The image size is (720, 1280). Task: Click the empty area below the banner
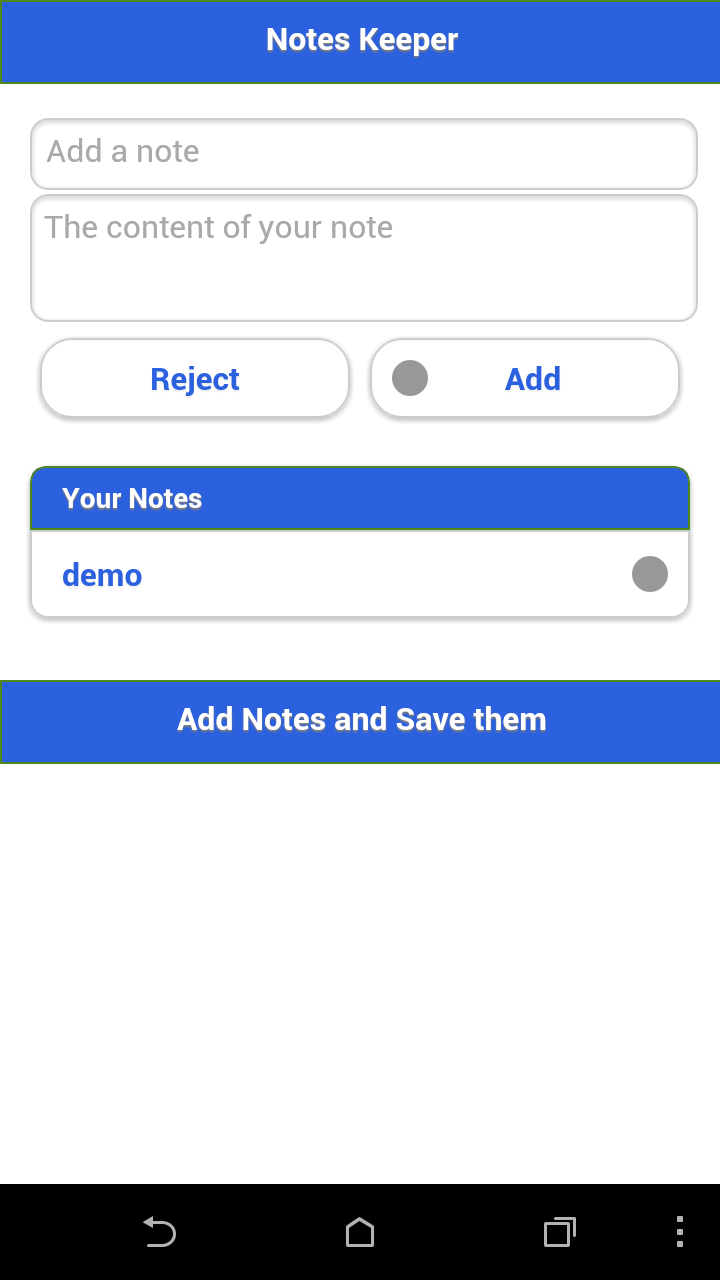[360, 950]
